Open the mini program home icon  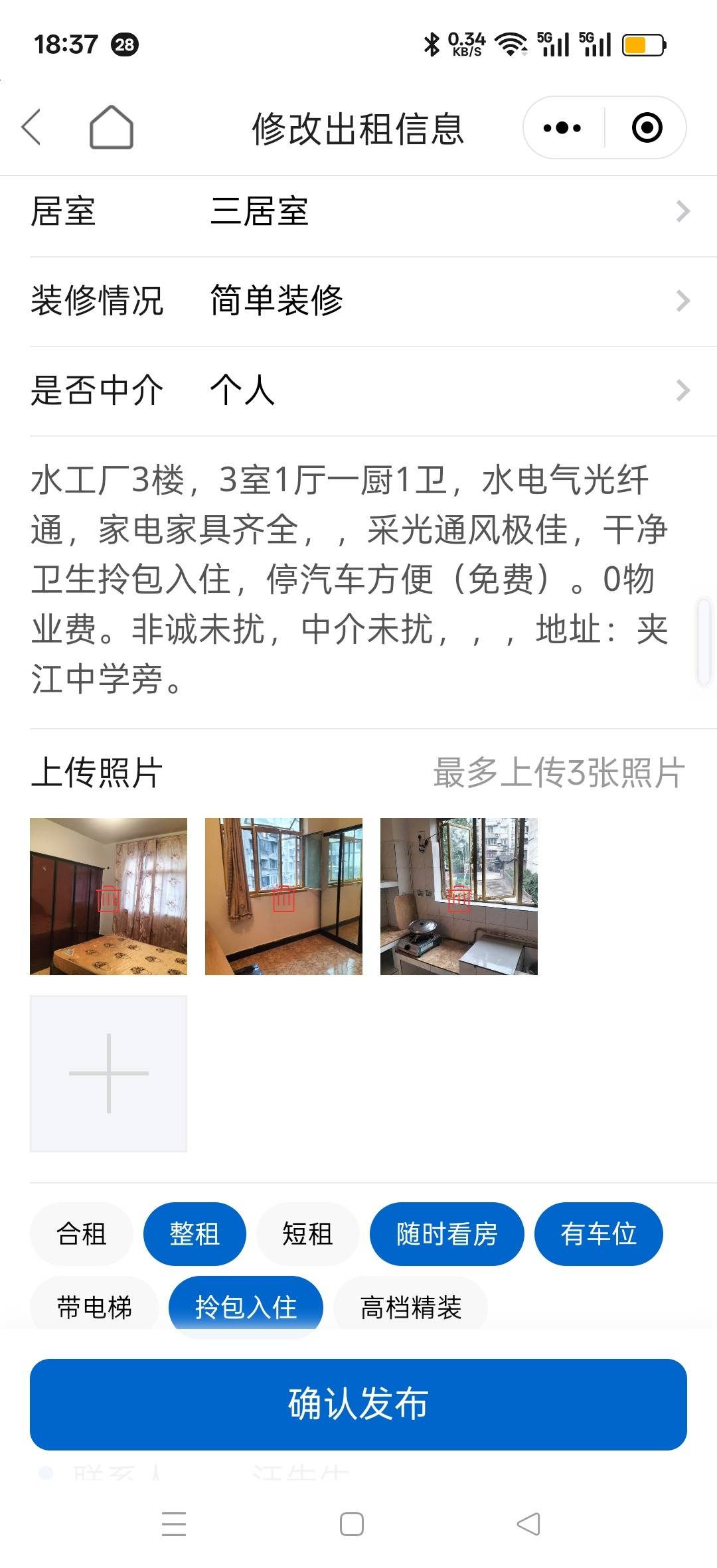tap(111, 127)
